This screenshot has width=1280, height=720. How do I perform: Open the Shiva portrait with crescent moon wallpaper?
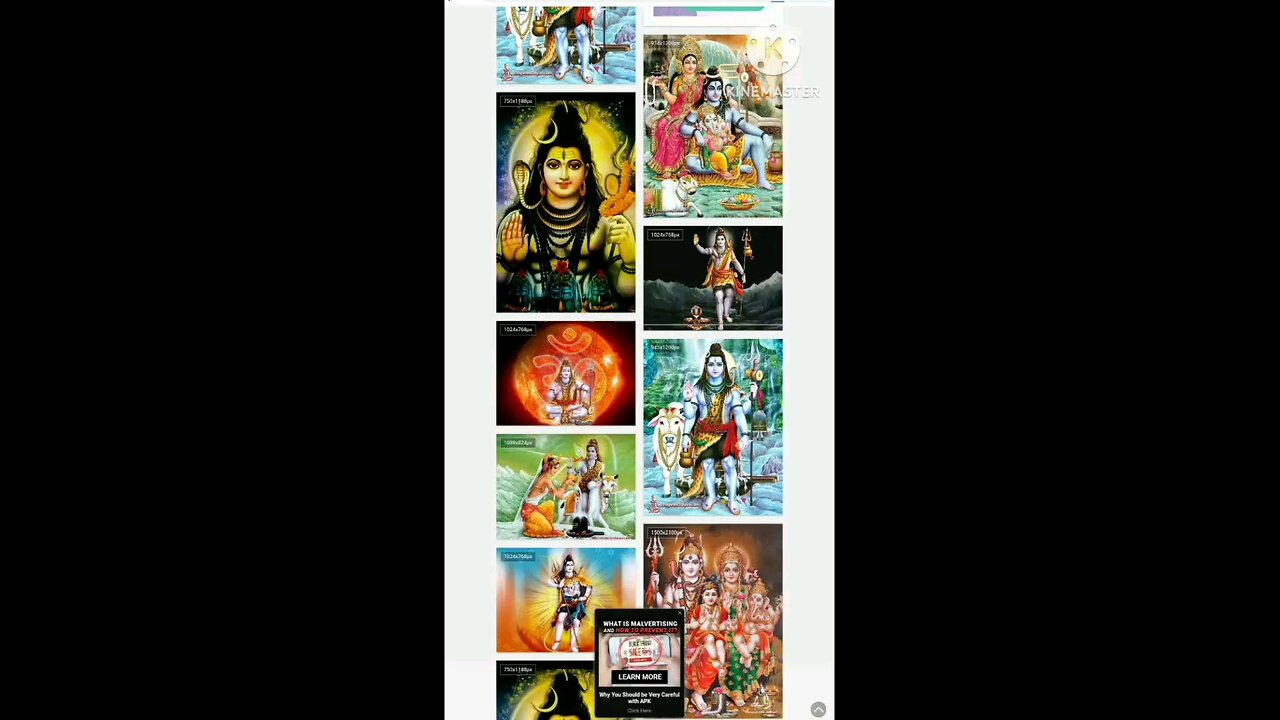[565, 203]
